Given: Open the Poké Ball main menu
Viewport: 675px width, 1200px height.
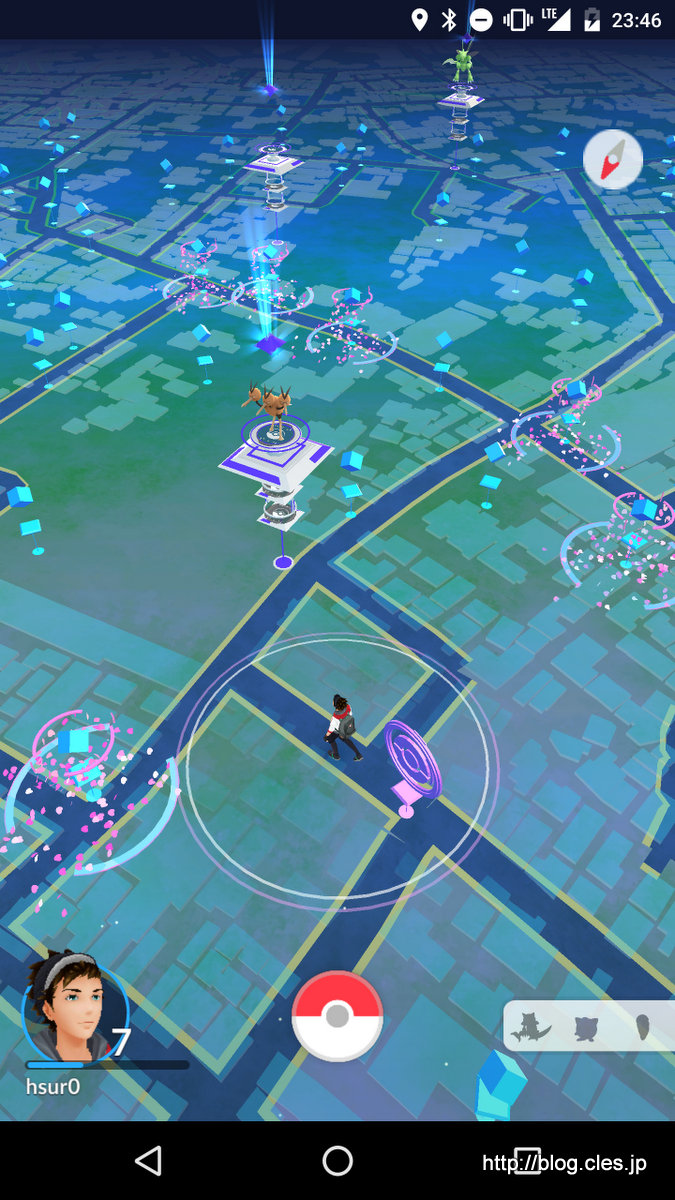Looking at the screenshot, I should [337, 1016].
